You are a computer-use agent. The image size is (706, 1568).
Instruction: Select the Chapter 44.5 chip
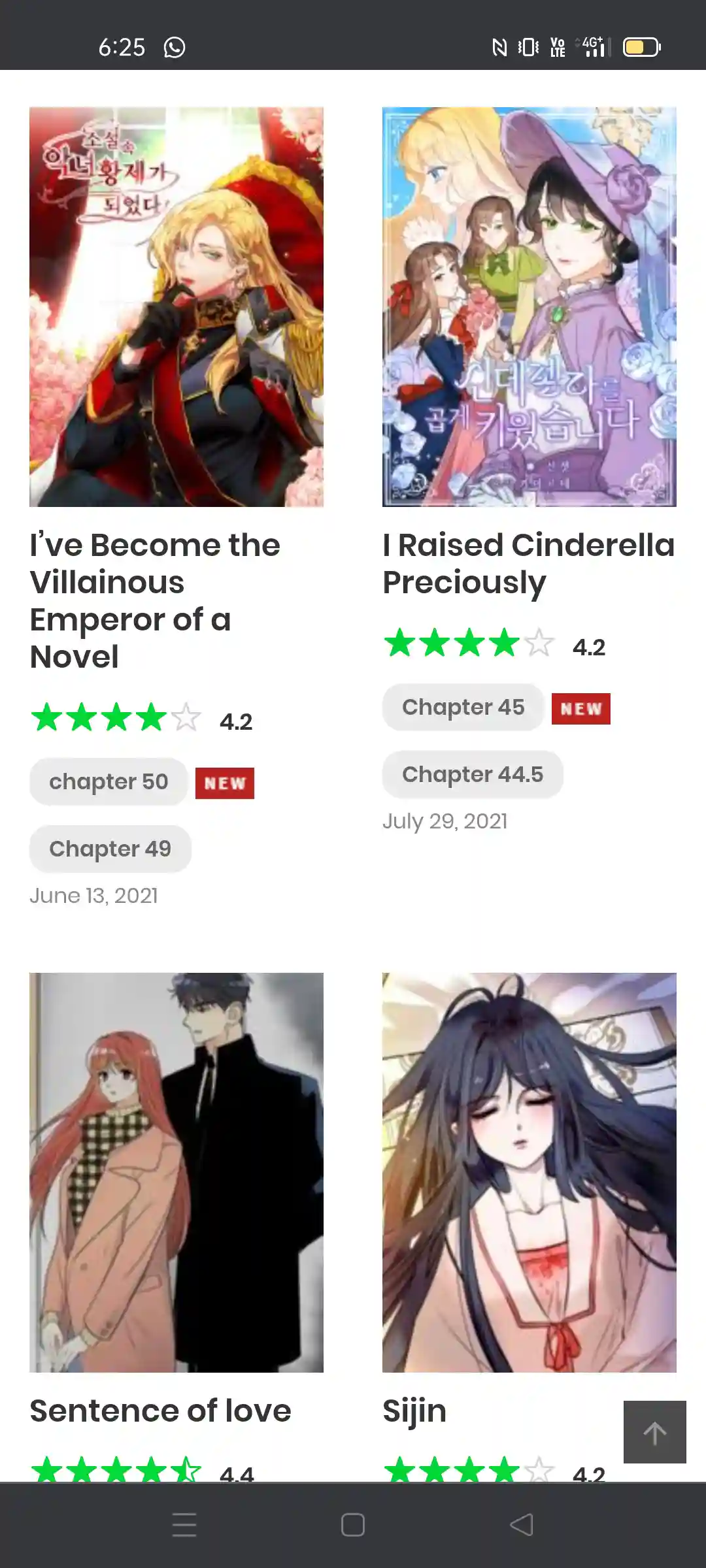(x=472, y=774)
